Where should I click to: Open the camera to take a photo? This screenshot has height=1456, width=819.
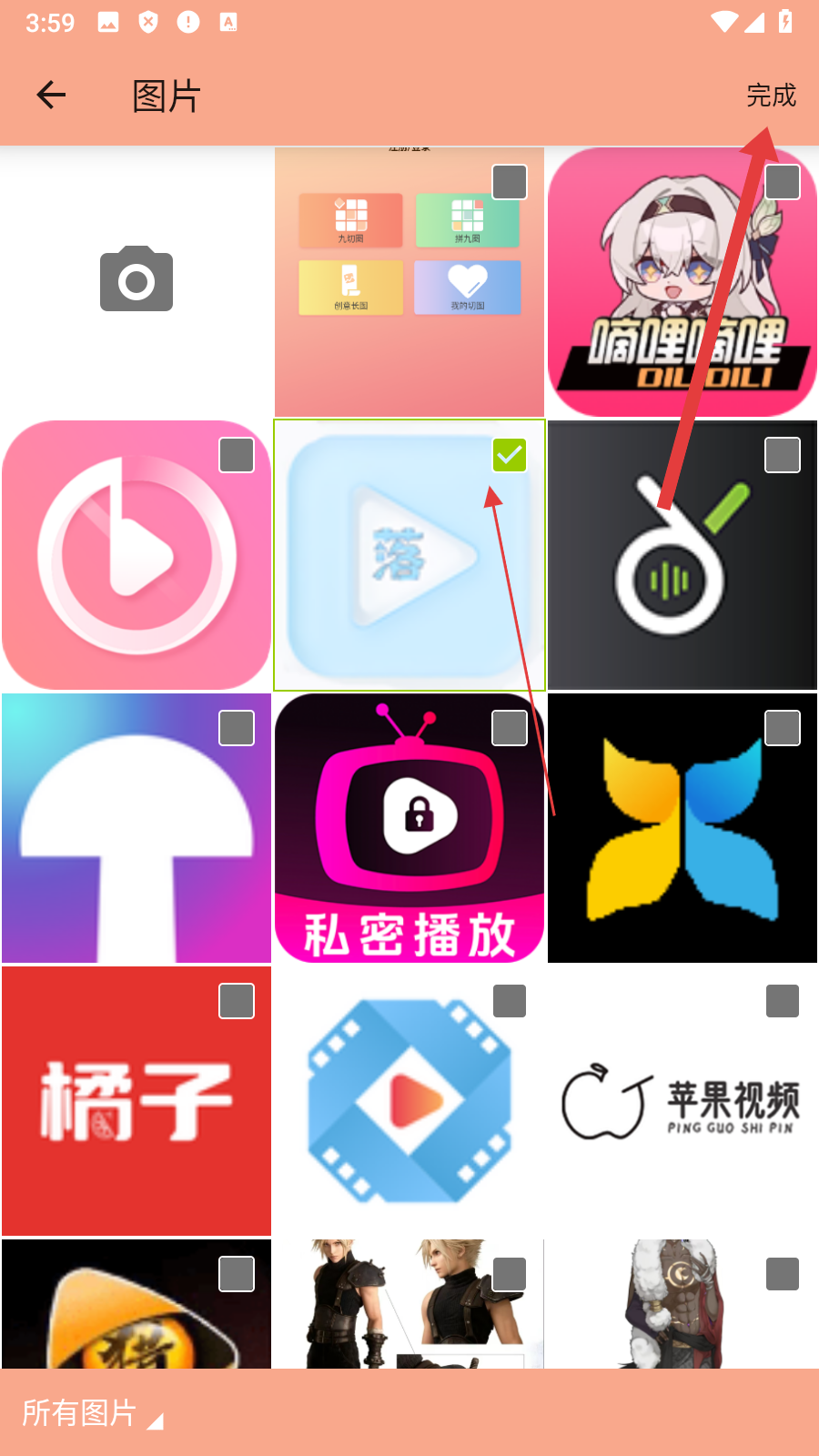tap(136, 280)
